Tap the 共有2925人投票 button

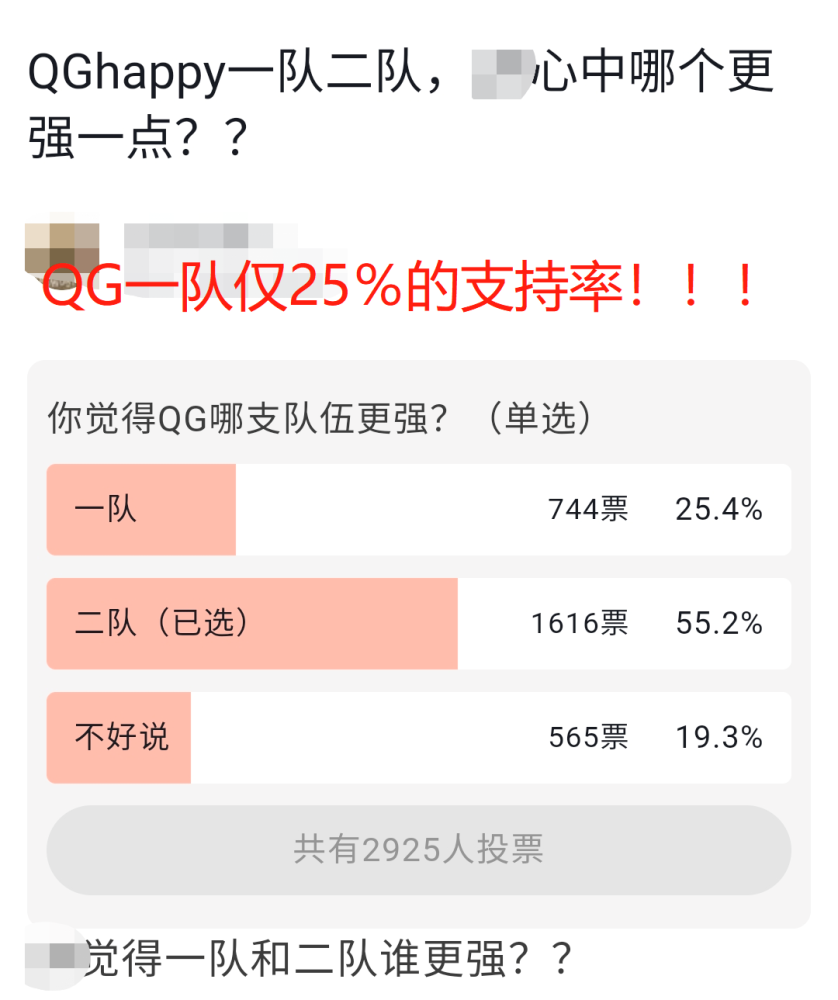pos(419,849)
